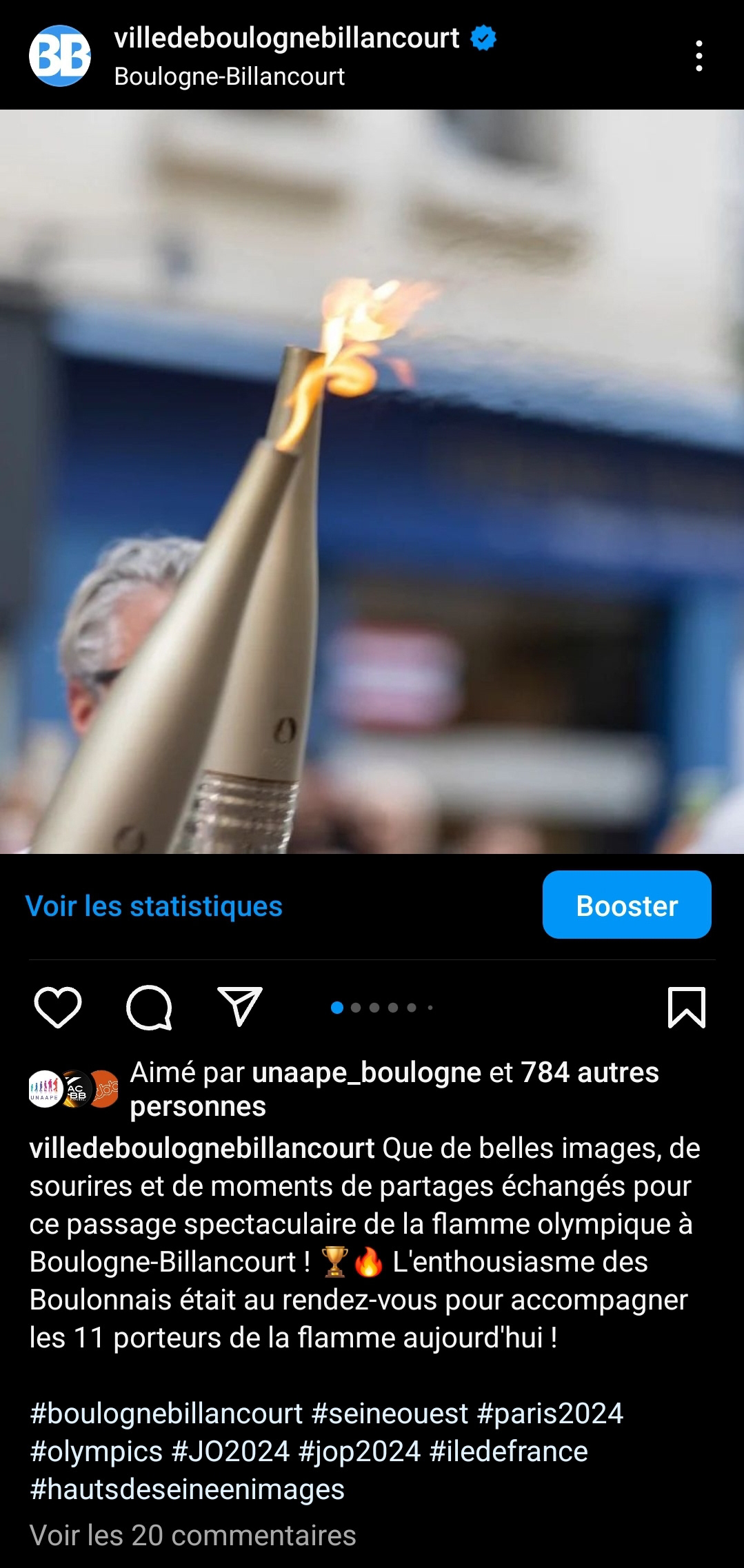Screen dimensions: 744x1568
Task: Open the three-dot post options menu
Action: (698, 56)
